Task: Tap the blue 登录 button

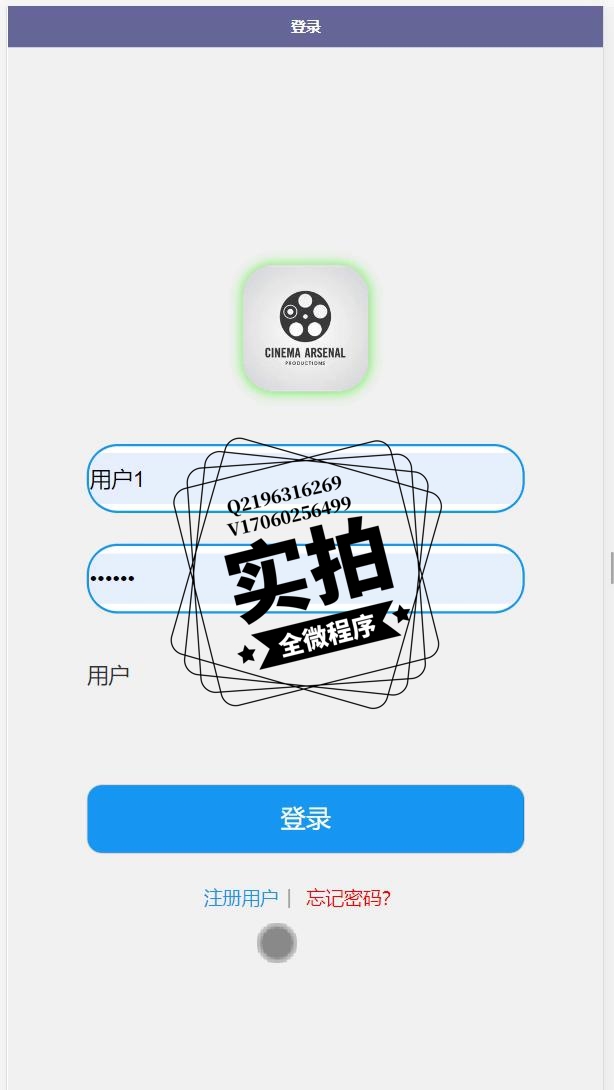Action: tap(305, 819)
